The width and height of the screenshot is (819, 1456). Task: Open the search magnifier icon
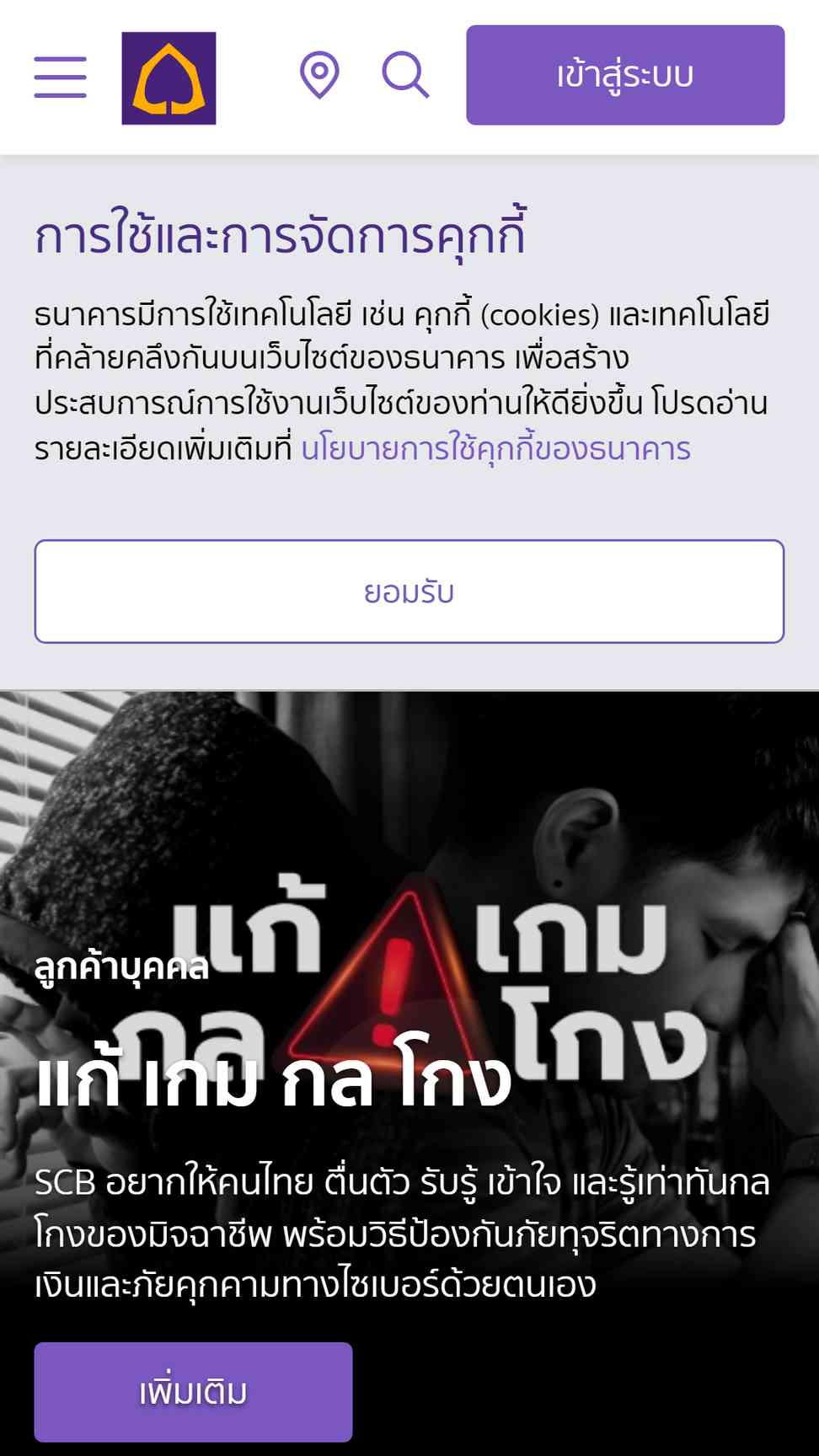click(405, 75)
